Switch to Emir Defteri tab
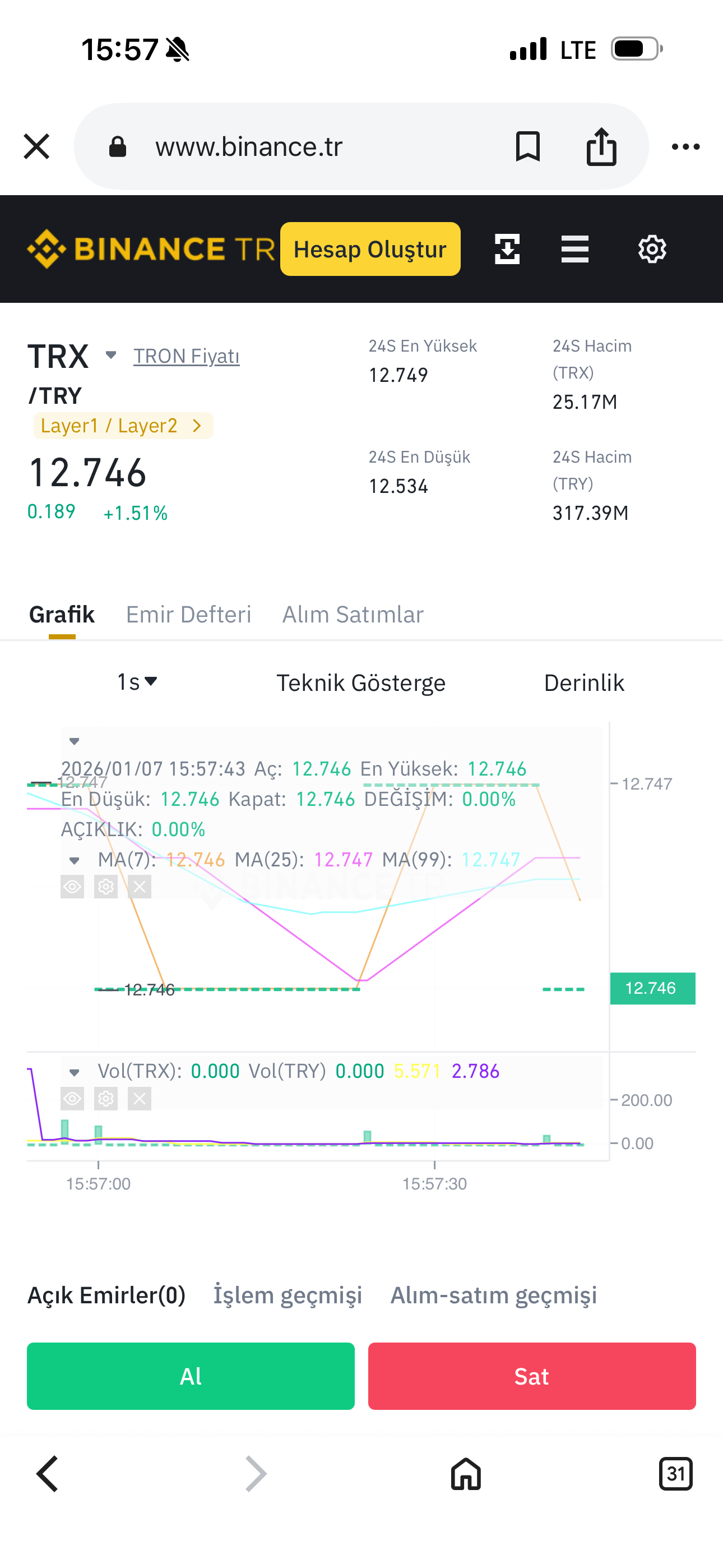The width and height of the screenshot is (723, 1568). [x=189, y=614]
